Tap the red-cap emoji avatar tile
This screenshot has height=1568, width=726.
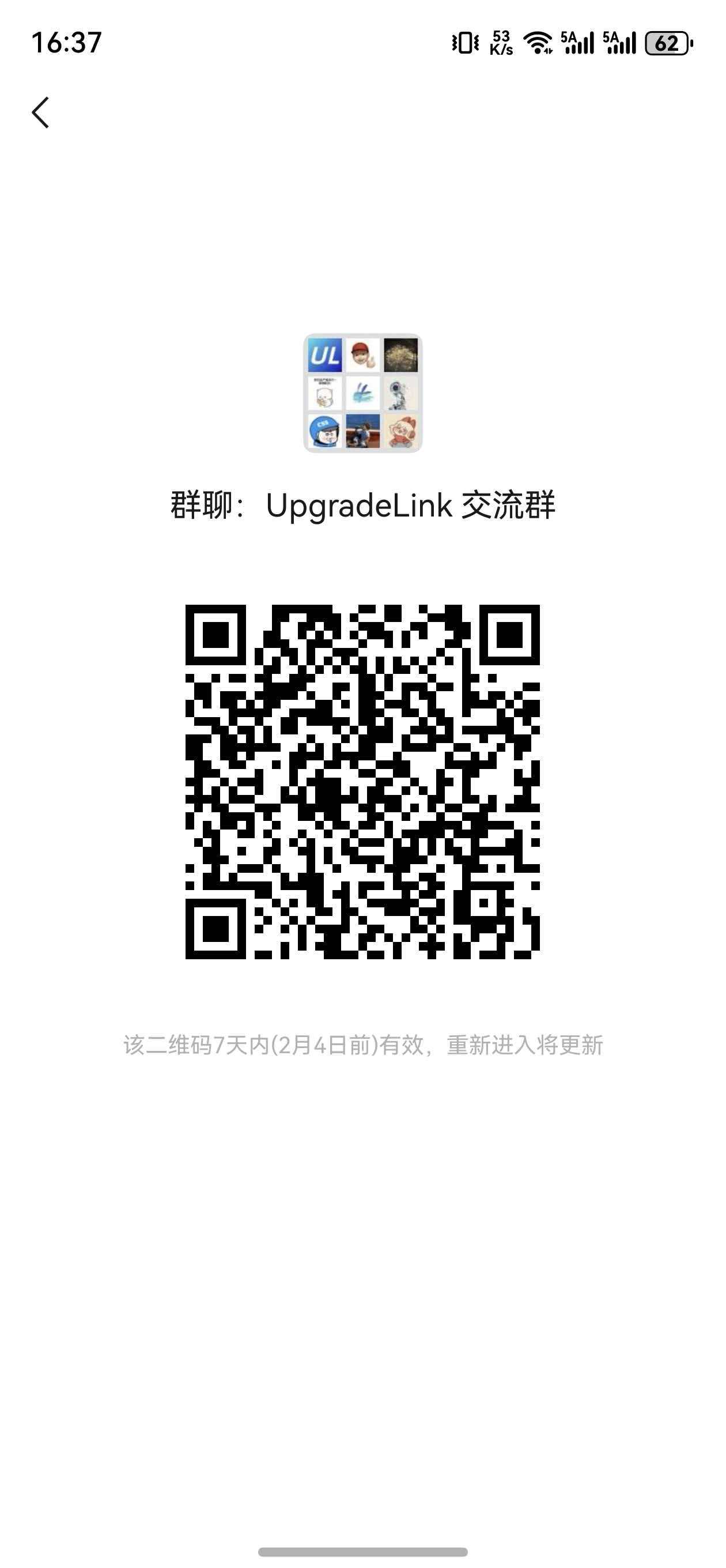point(364,356)
